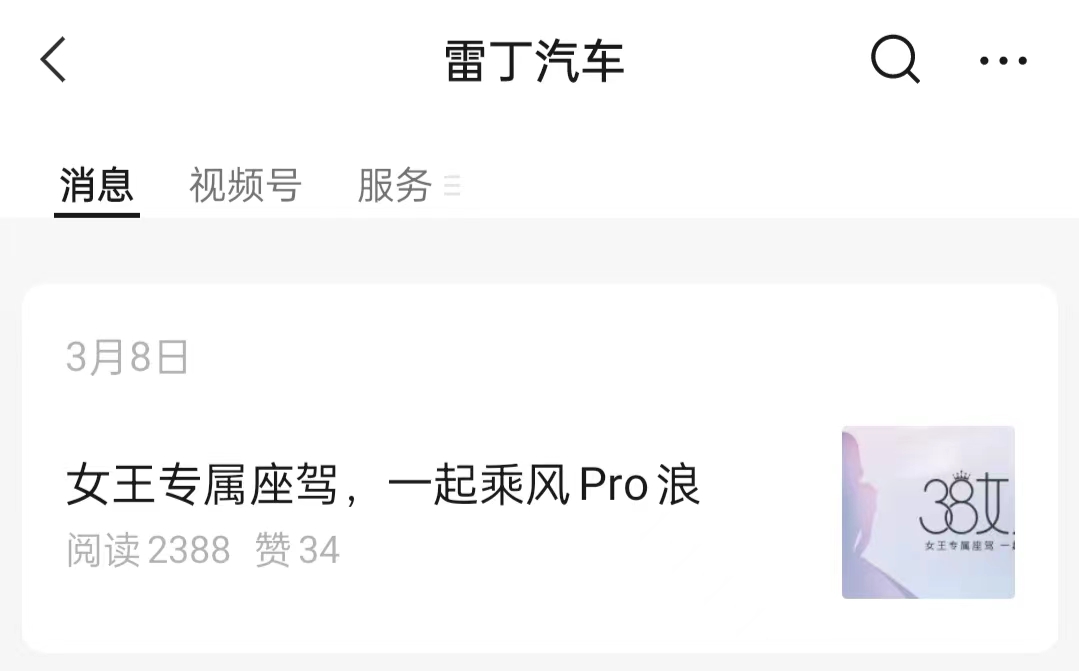Go back using the arrow icon

coord(54,60)
